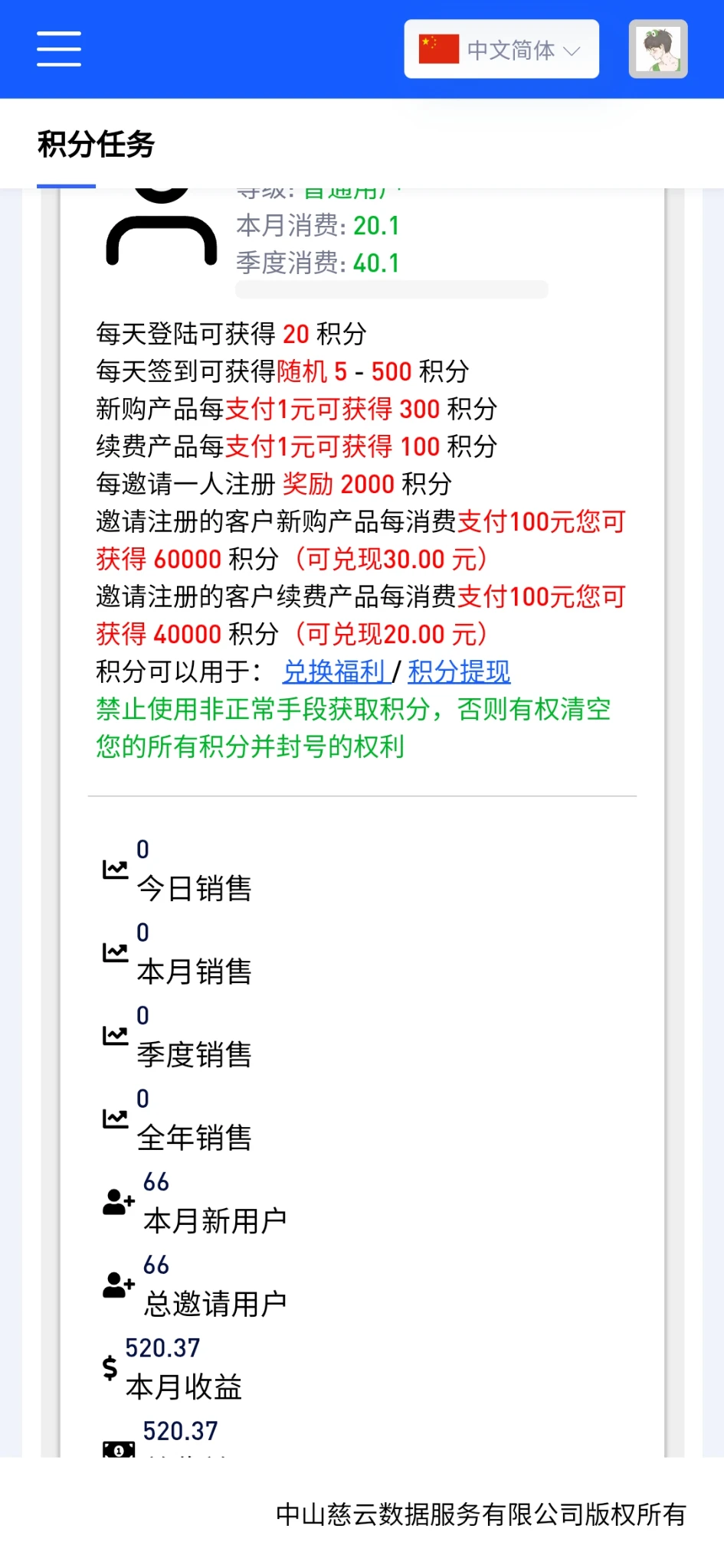The height and width of the screenshot is (1568, 724).
Task: Open the 兑换福利 link
Action: coord(334,672)
